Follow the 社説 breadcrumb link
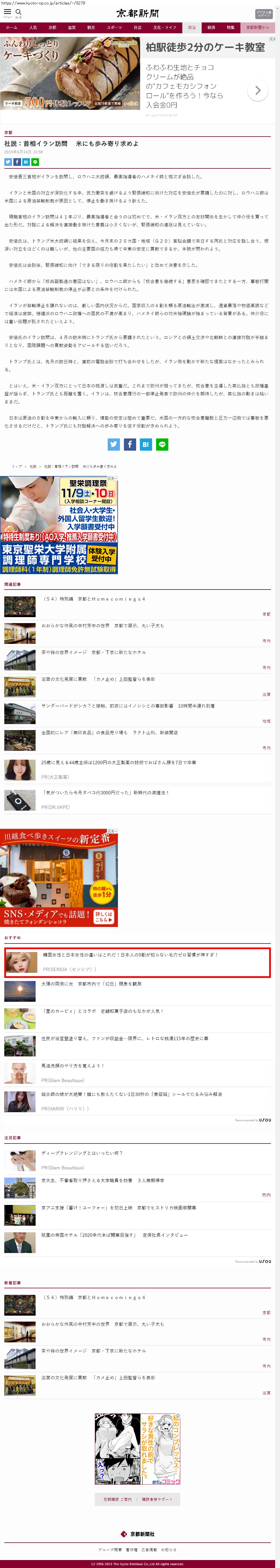Viewport: 280px width, 1568px height. pyautogui.click(x=33, y=466)
